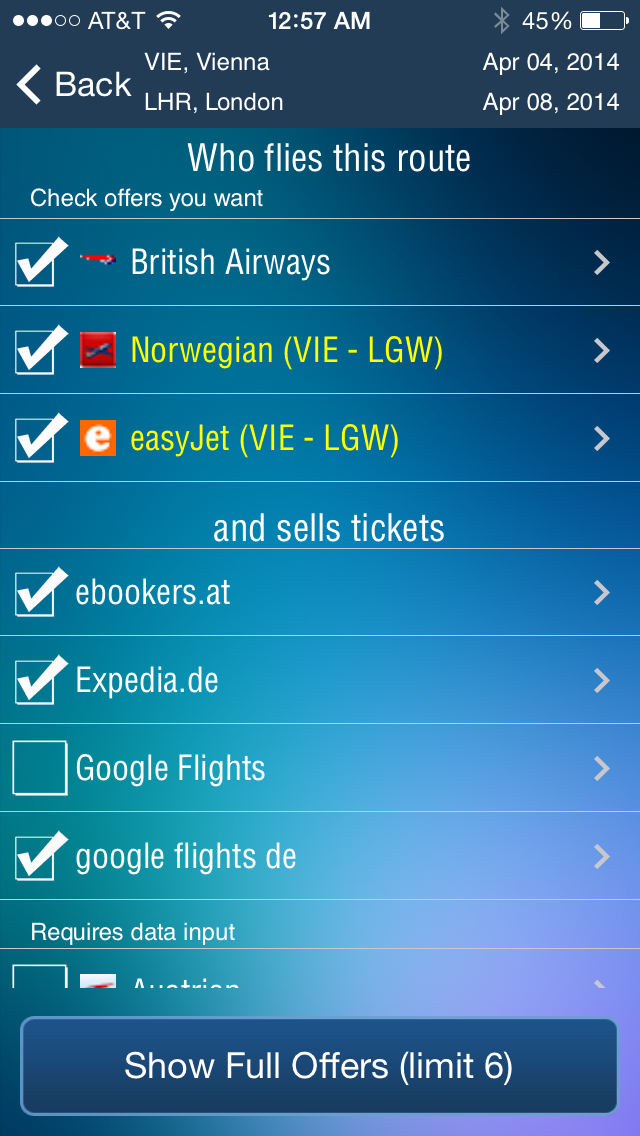Untick the Expedia.de checkbox
Screen dimensions: 640x1136
(x=40, y=681)
